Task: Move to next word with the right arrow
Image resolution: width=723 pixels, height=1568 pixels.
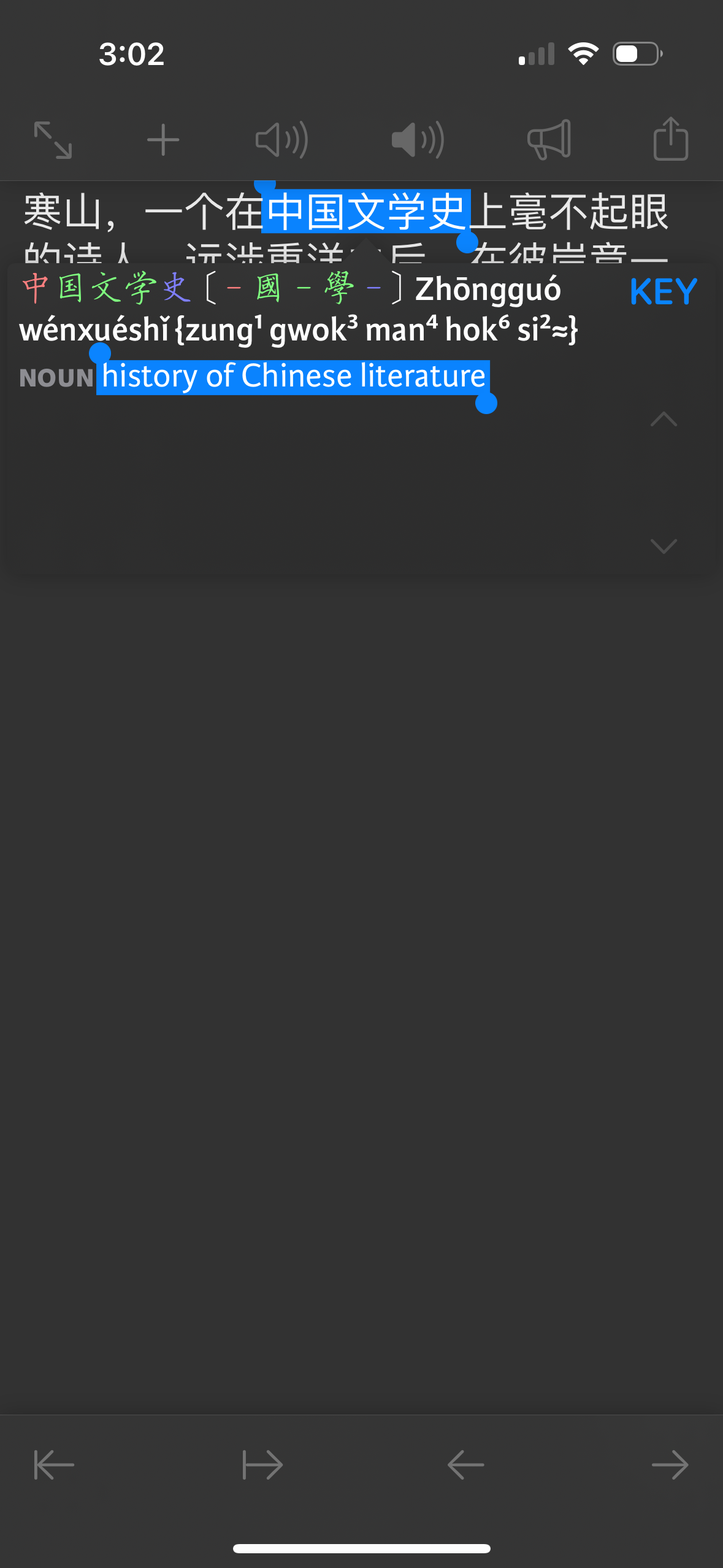Action: click(x=670, y=1465)
